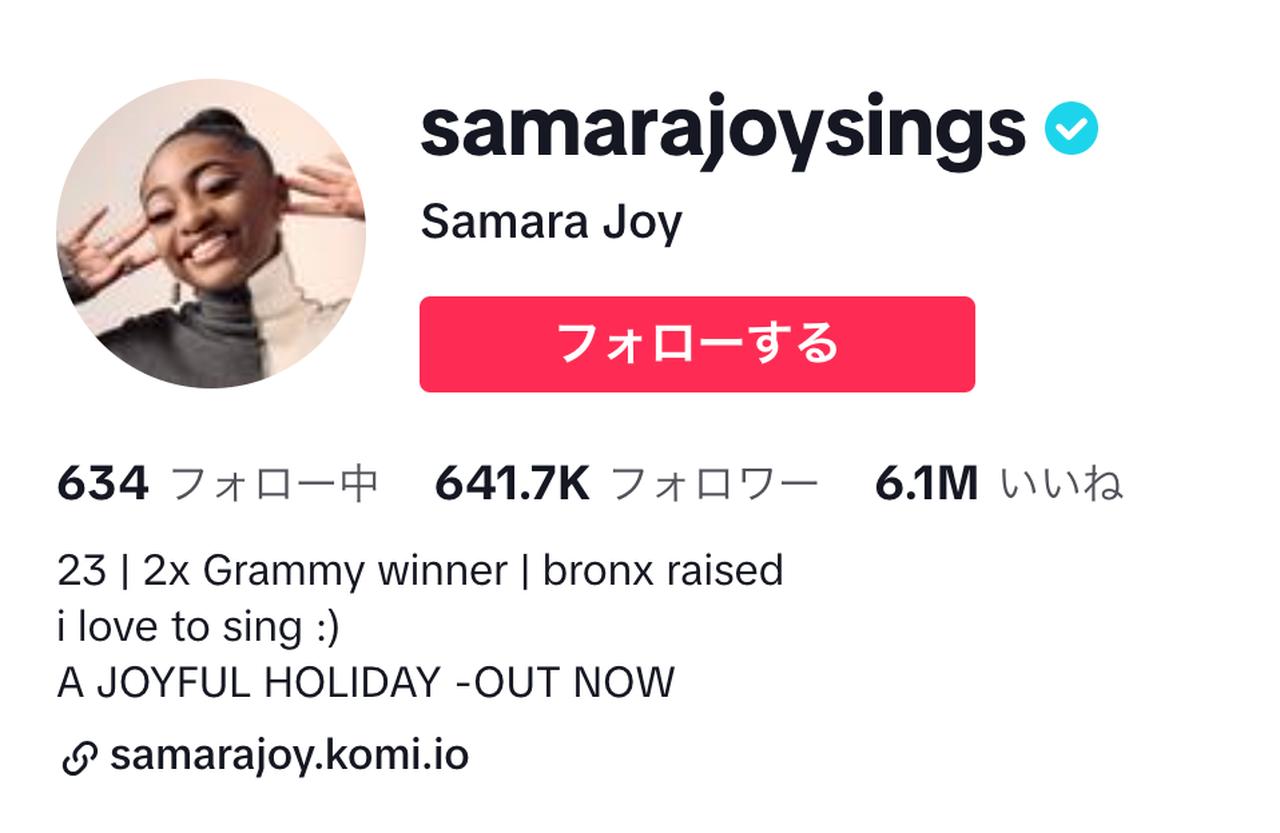
Task: Tap the red フォローする follow button
Action: click(x=697, y=344)
